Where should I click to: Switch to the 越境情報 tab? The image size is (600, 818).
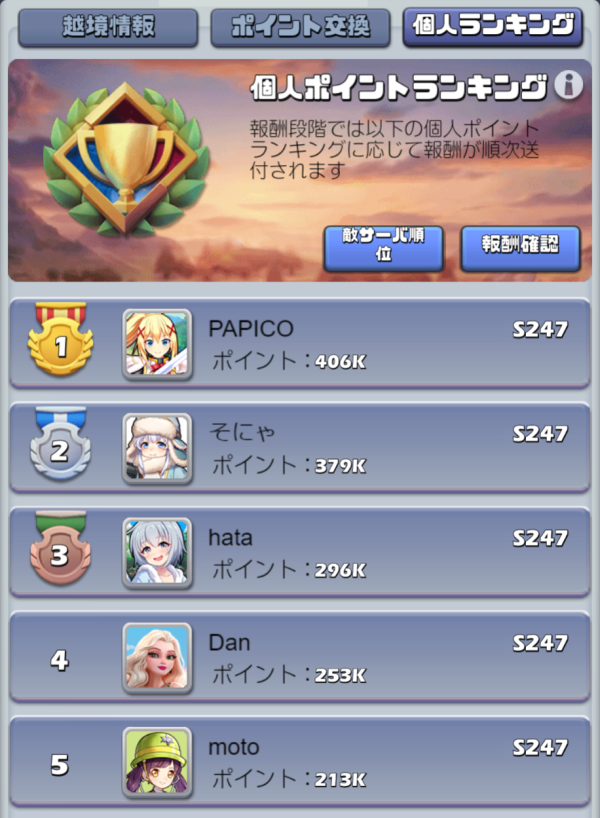click(x=108, y=27)
